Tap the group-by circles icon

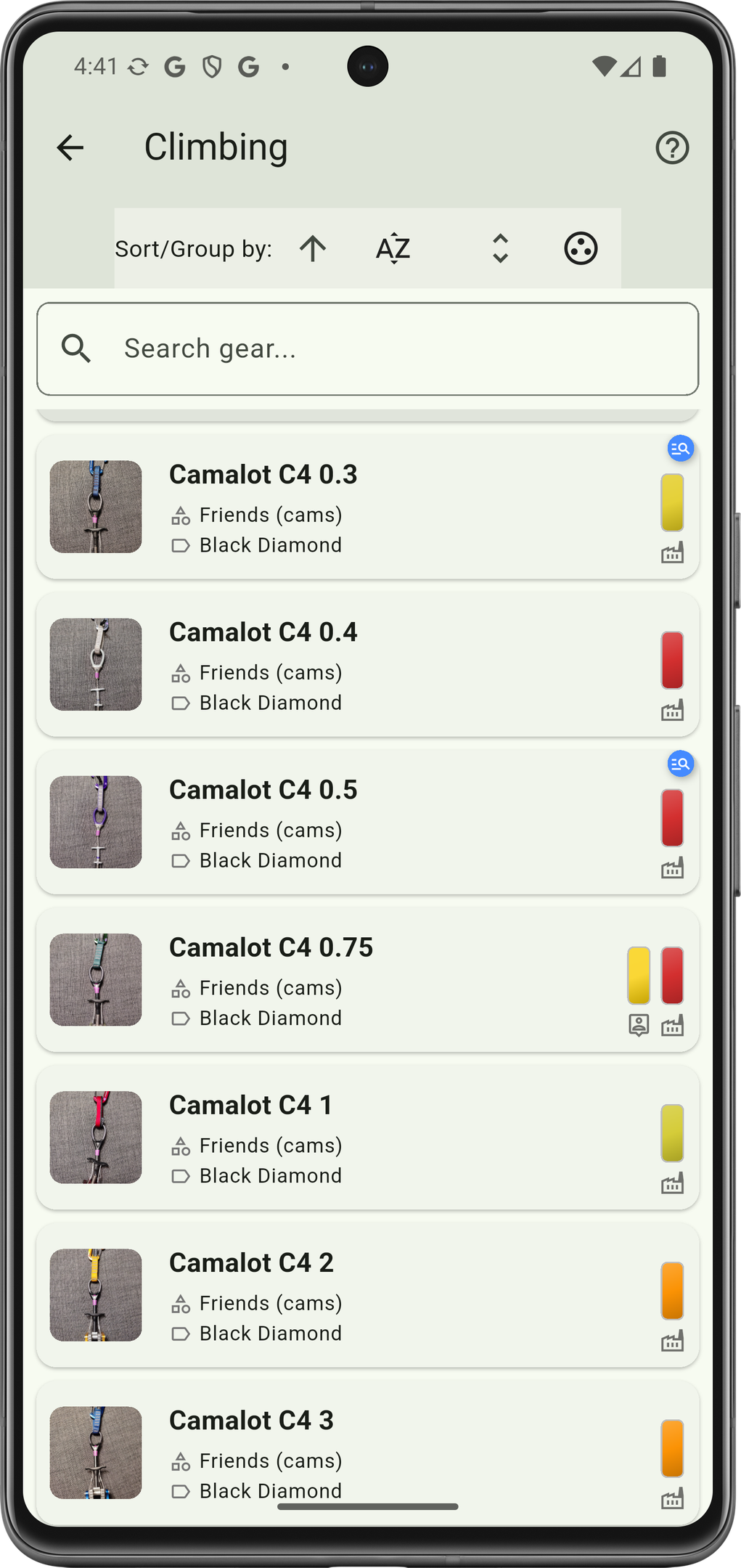tap(581, 249)
